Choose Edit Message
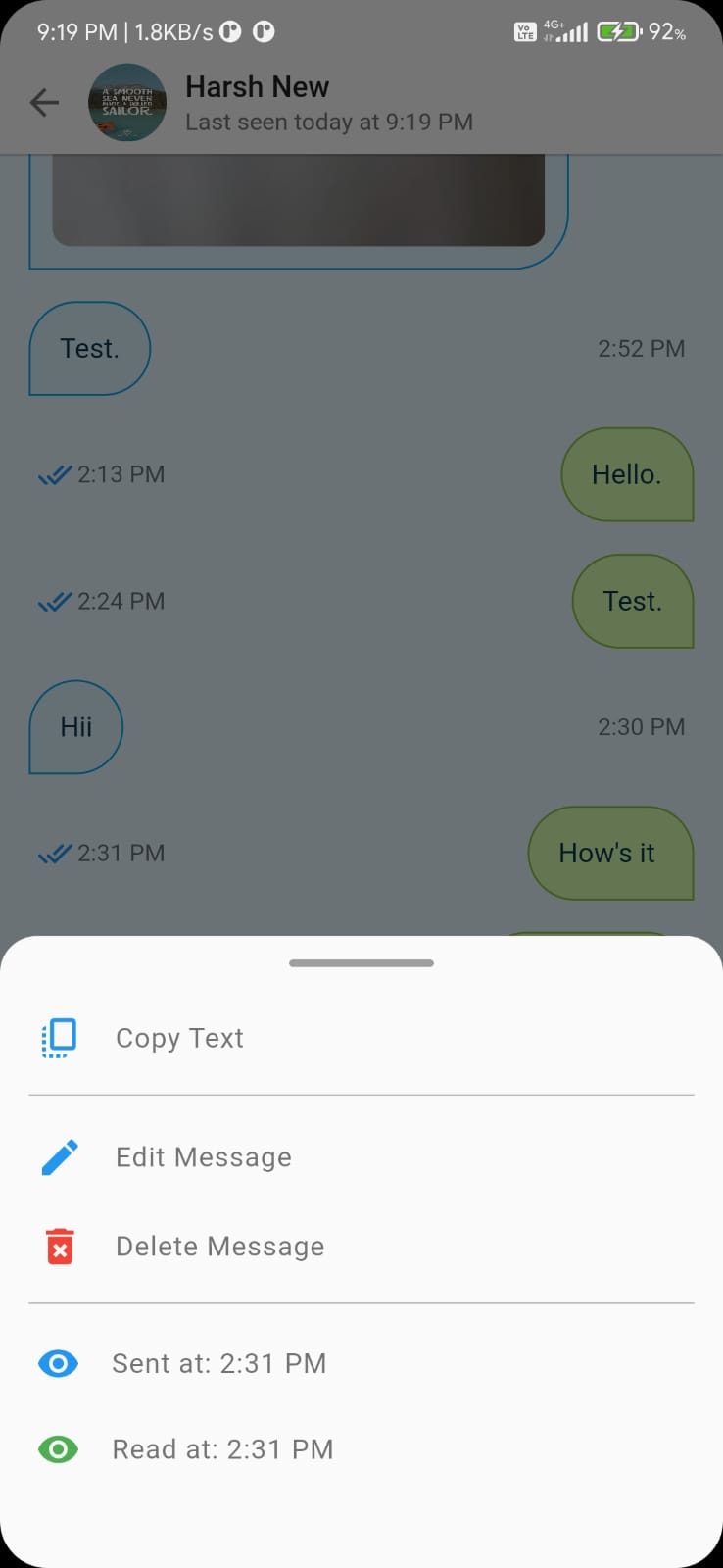This screenshot has height=1568, width=723. pos(361,1157)
